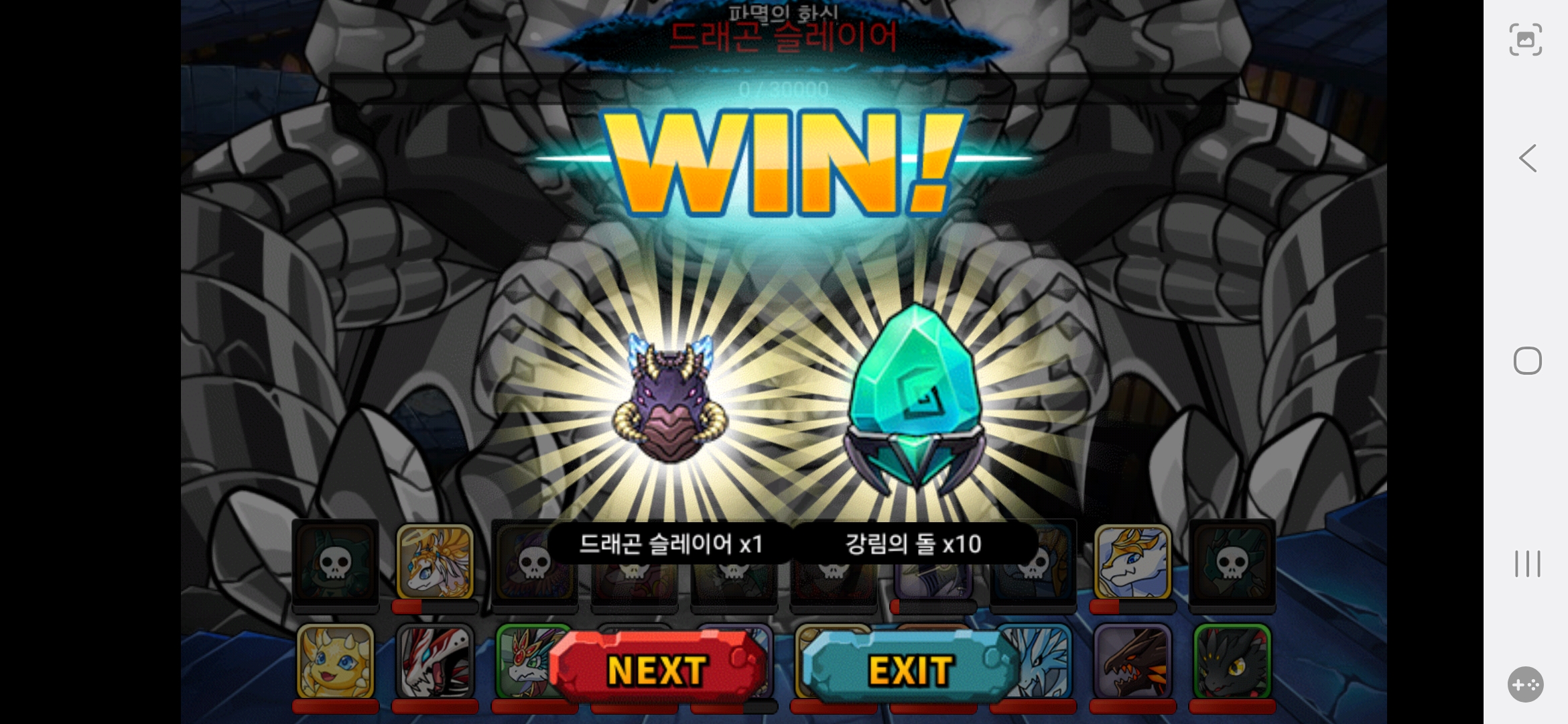Open the game tools controller icon
The height and width of the screenshot is (724, 1568).
tap(1525, 684)
